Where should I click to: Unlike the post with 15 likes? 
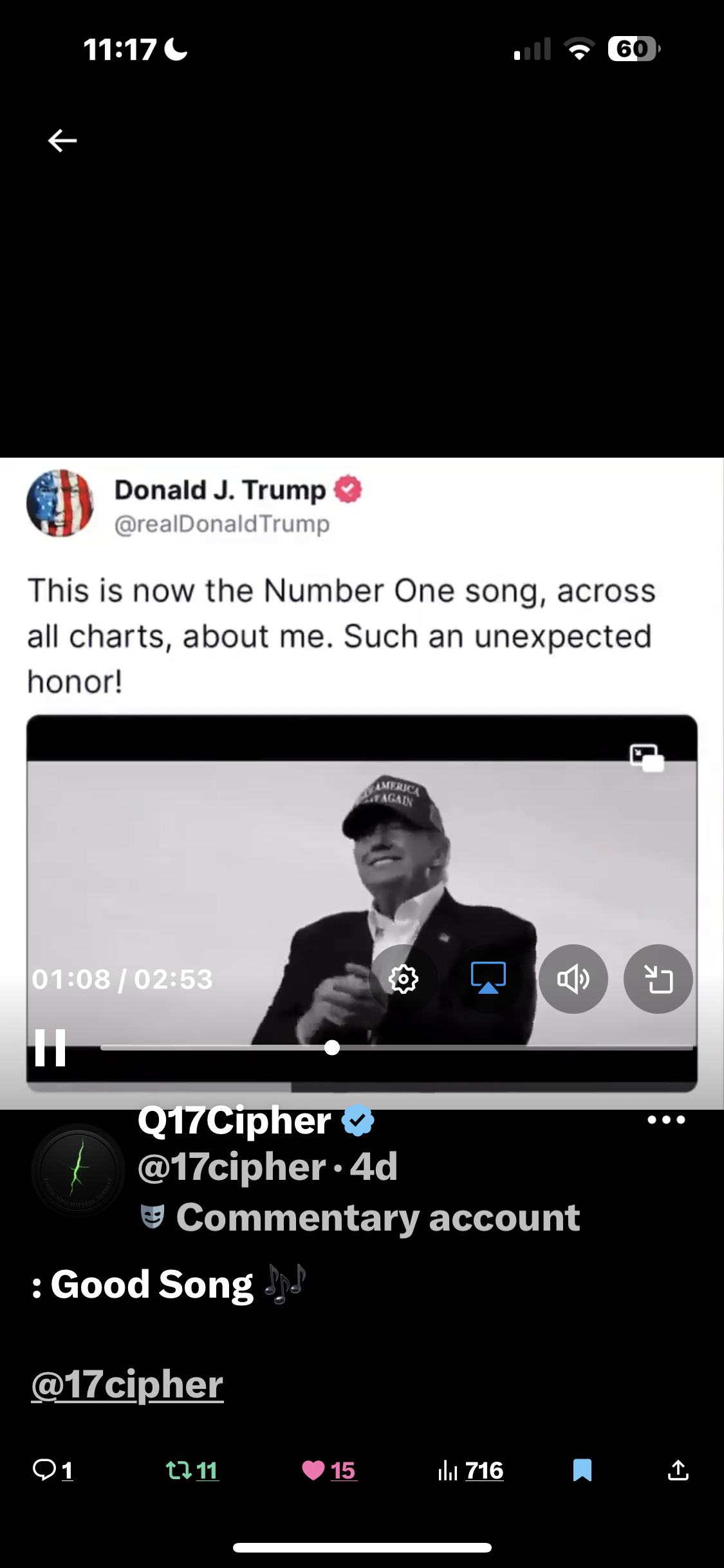click(329, 1470)
